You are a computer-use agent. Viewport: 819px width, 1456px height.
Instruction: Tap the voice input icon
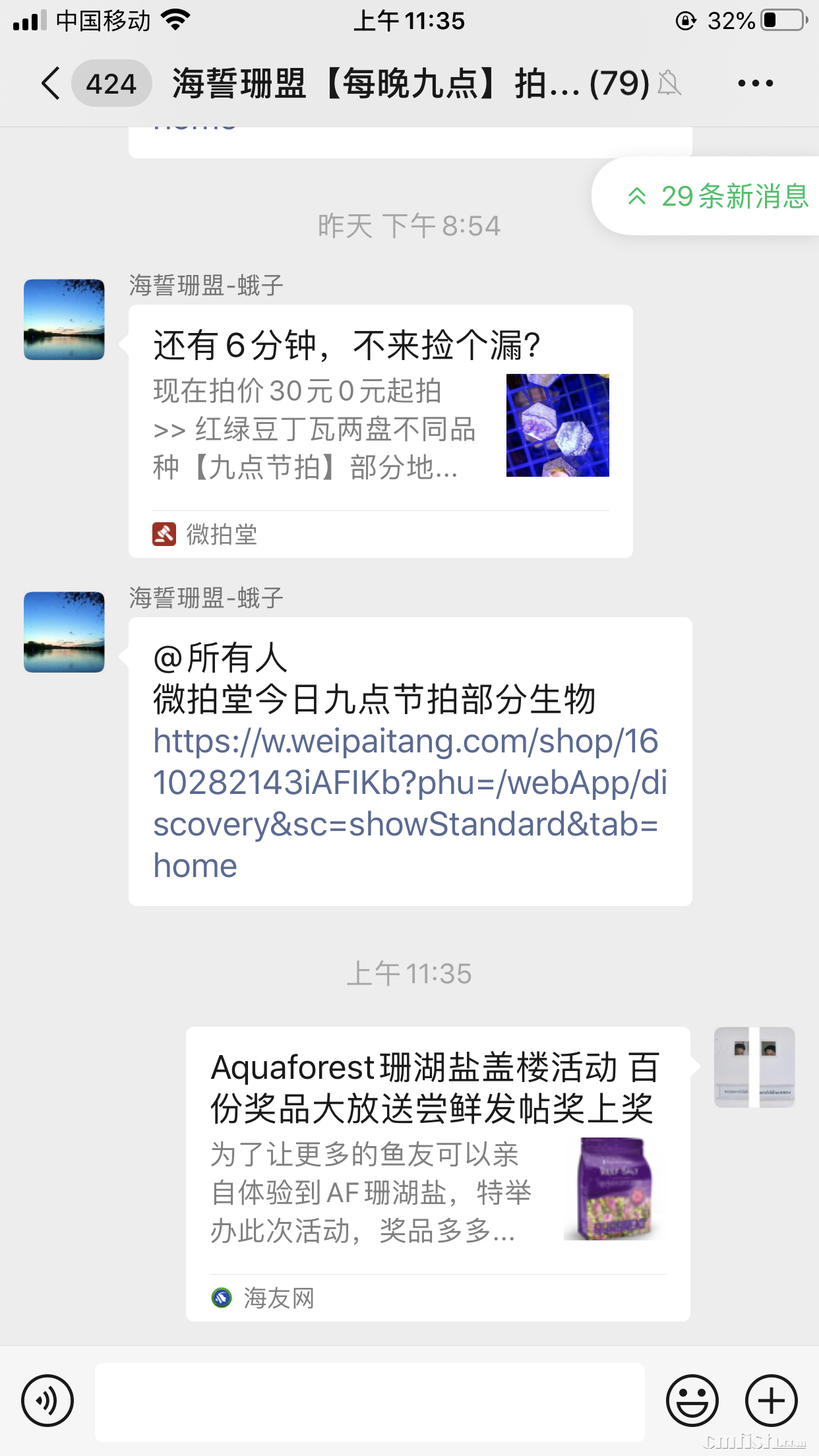click(x=47, y=1401)
